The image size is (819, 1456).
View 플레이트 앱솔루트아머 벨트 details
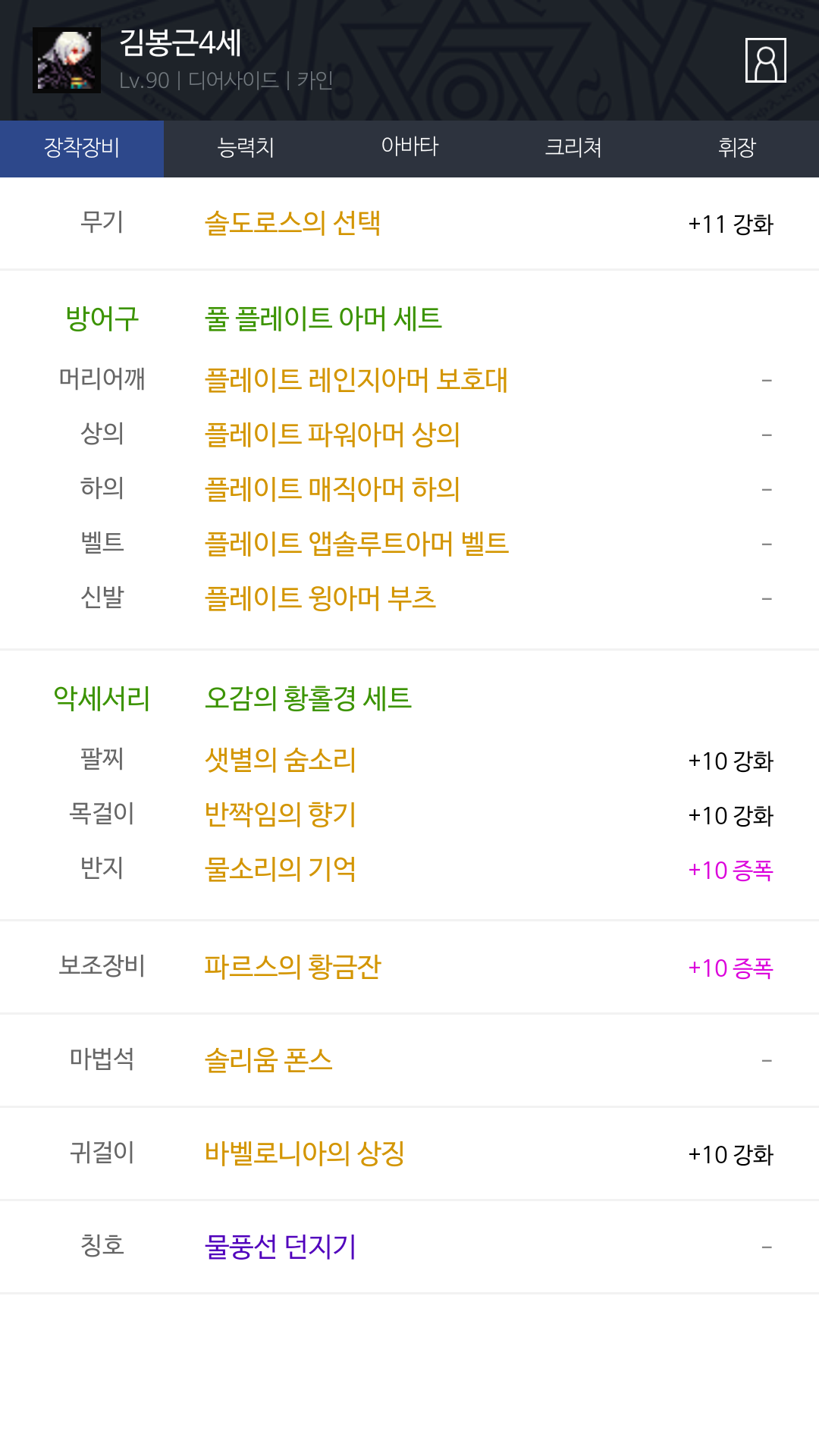coord(356,544)
